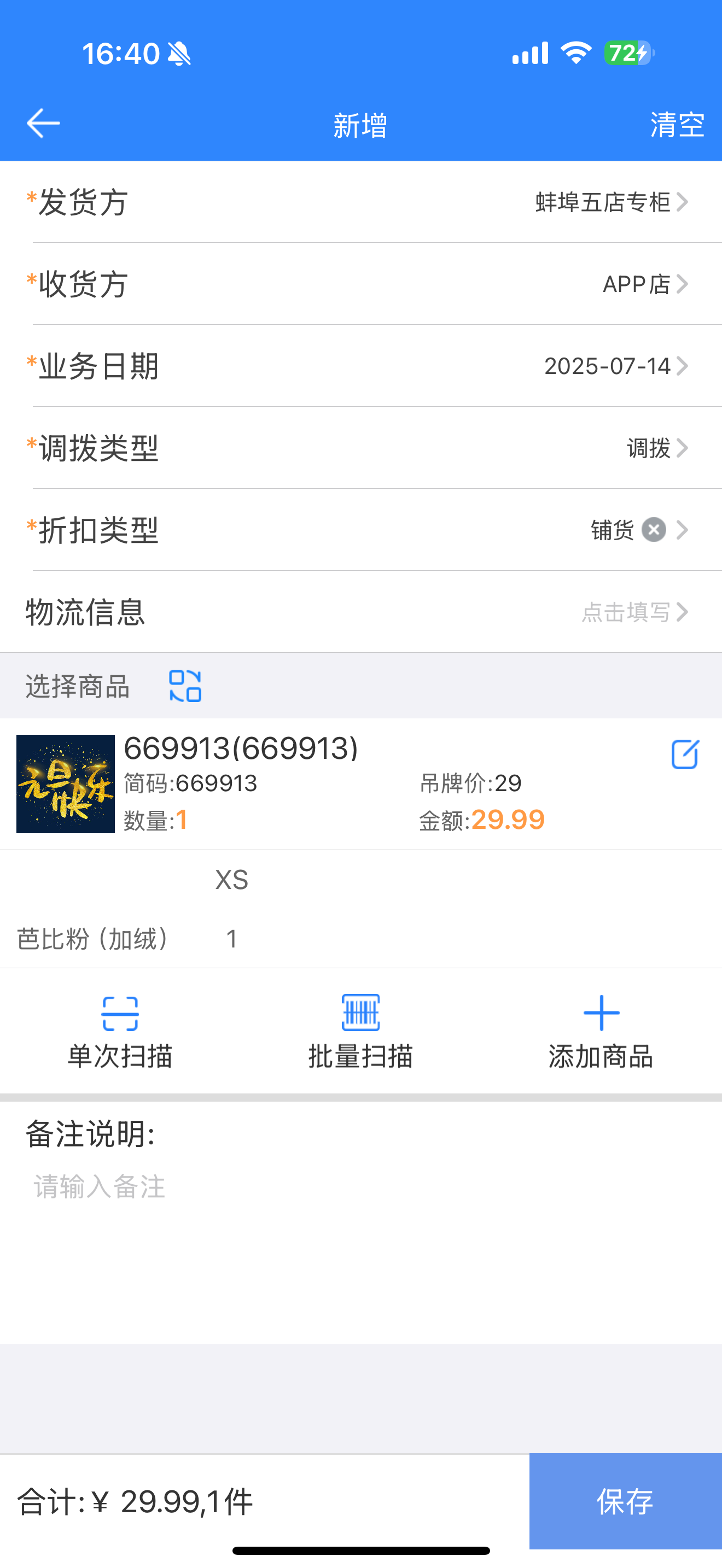Open the 发货方 sender selection row
Screen dimensions: 722x1568
361,202
